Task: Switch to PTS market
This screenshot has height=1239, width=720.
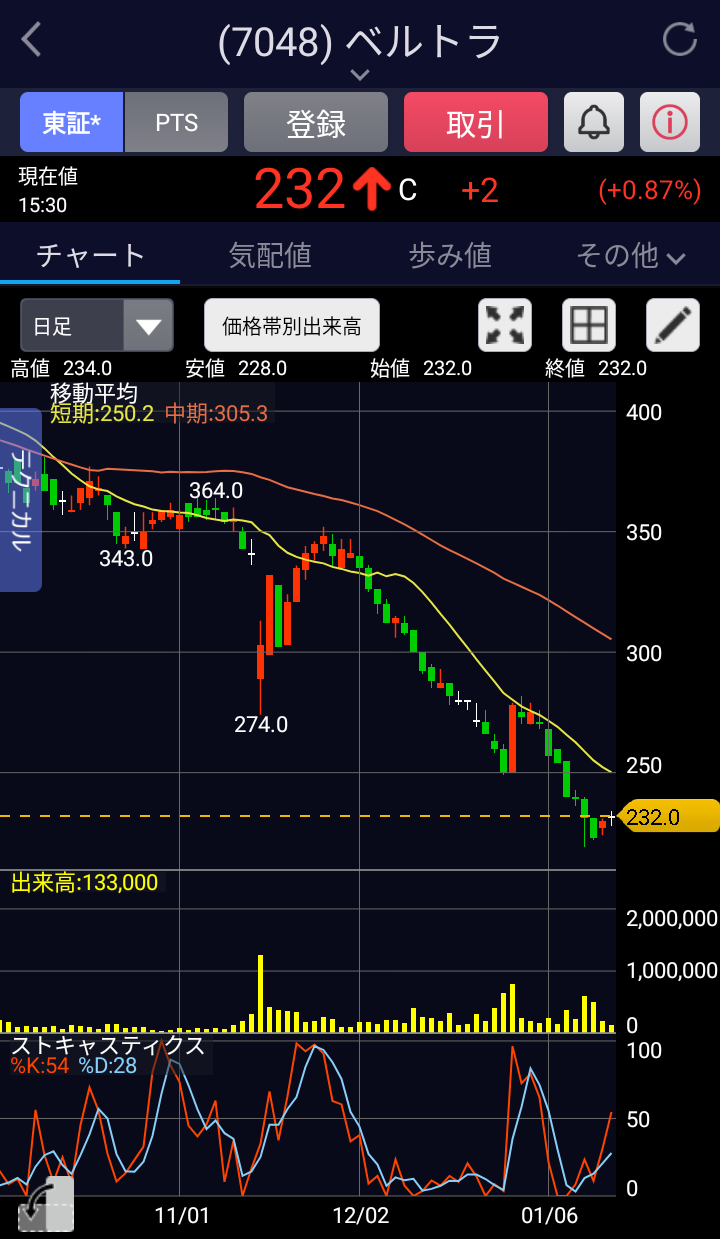Action: point(177,123)
